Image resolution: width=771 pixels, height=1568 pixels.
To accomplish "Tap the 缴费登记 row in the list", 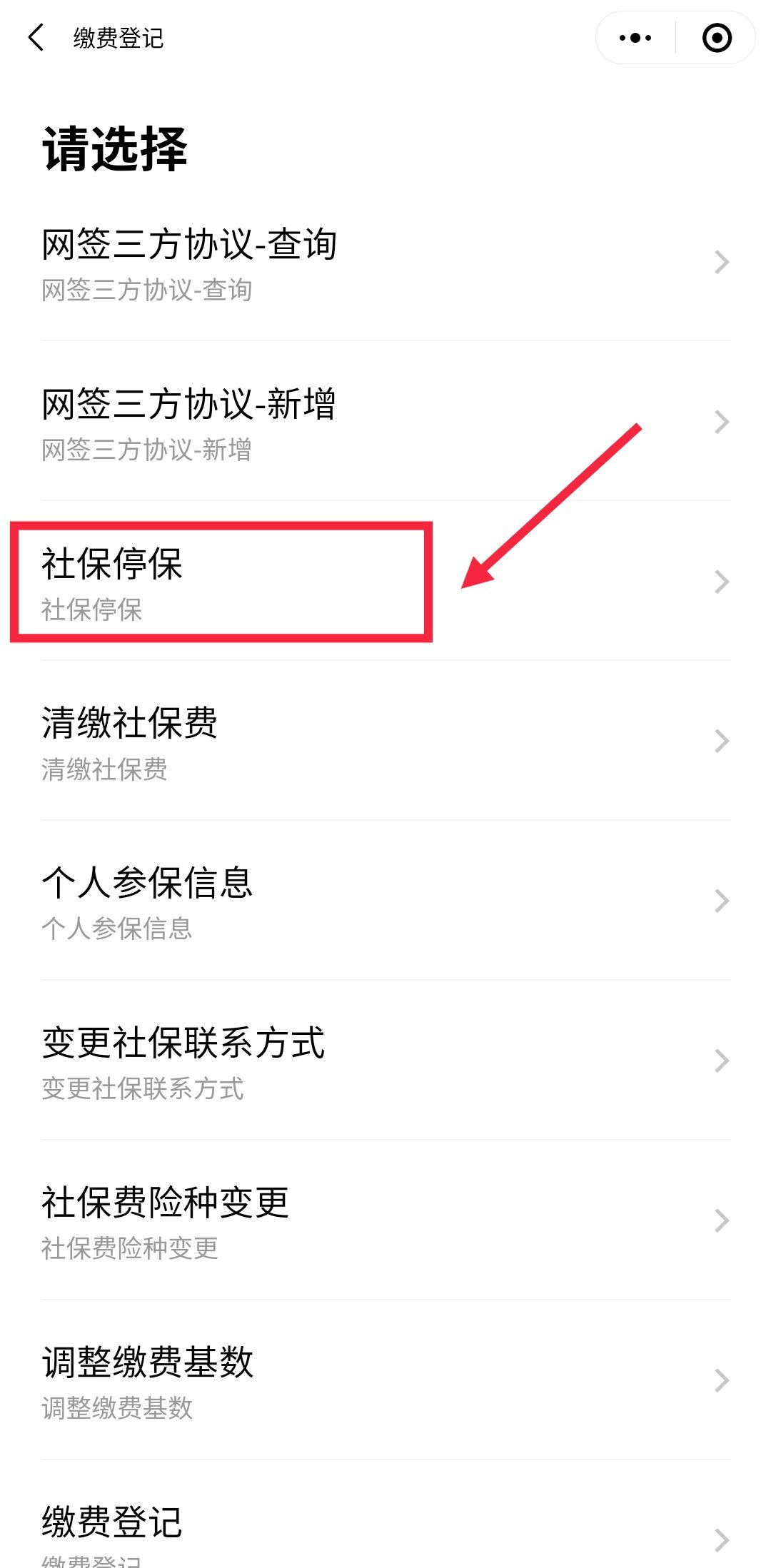I will pos(385,1531).
